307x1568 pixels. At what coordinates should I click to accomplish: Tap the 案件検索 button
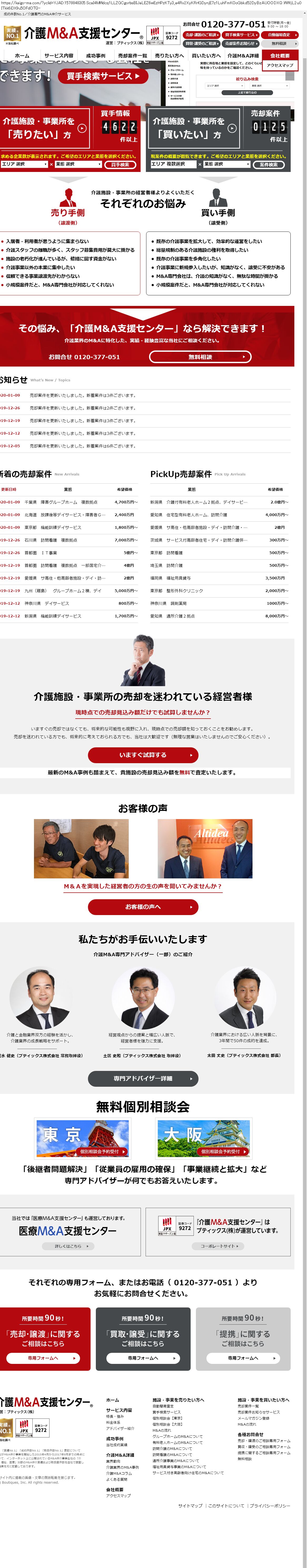click(x=269, y=164)
